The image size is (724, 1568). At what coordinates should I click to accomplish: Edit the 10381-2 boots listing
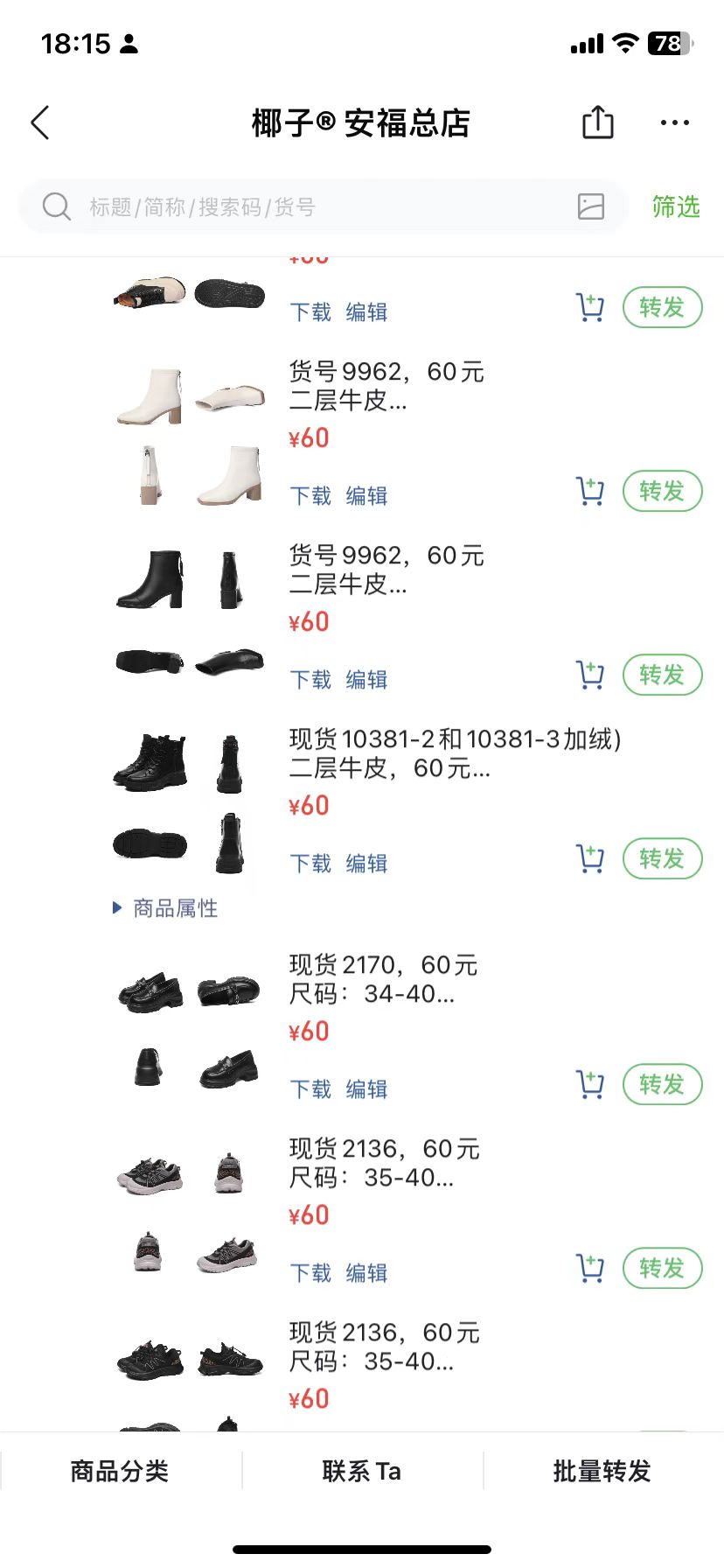coord(366,864)
